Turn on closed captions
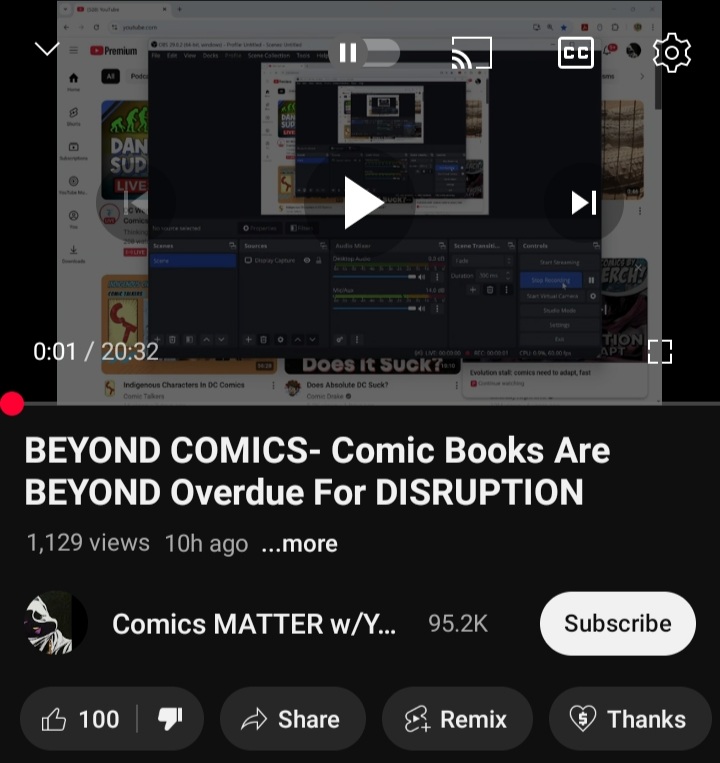 point(576,53)
